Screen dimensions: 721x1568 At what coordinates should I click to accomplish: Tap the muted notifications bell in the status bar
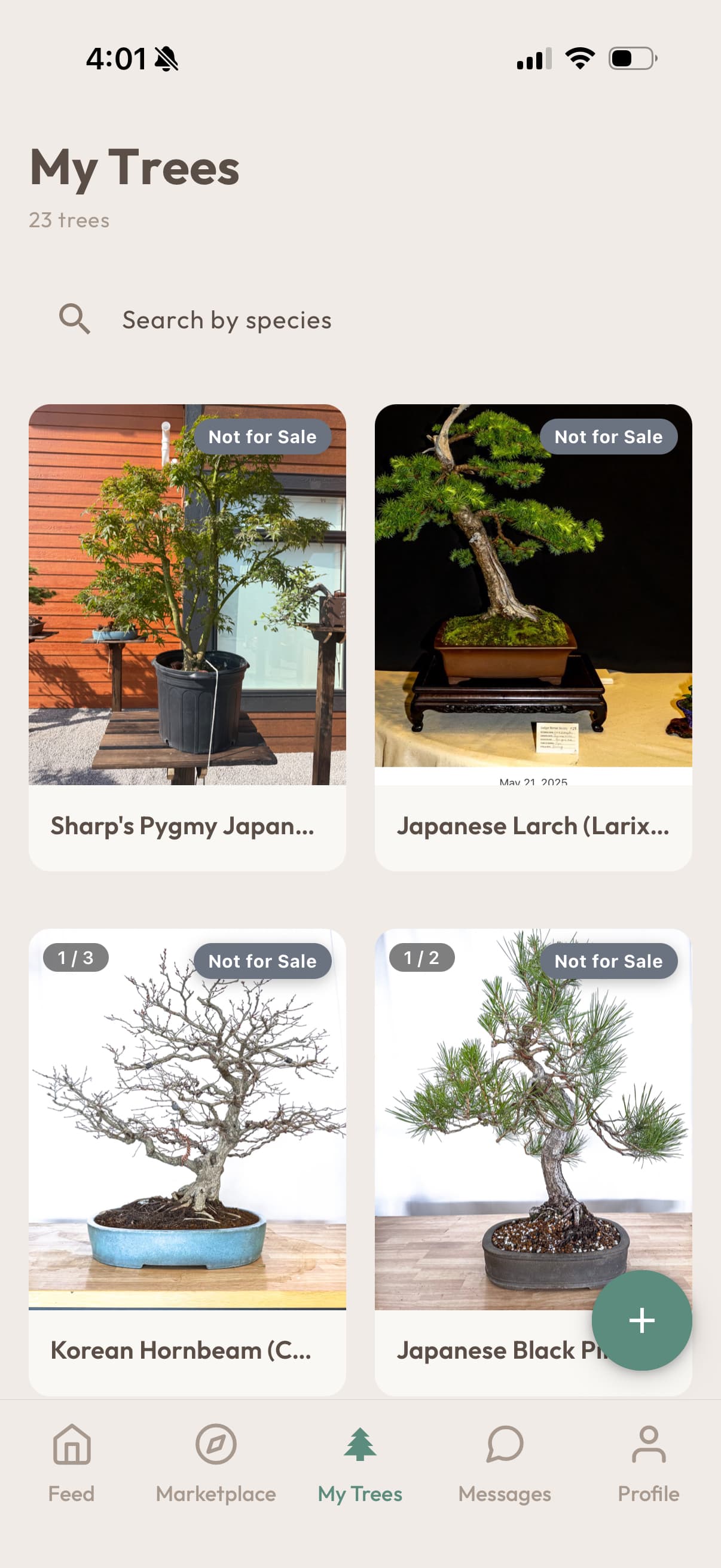pyautogui.click(x=166, y=58)
